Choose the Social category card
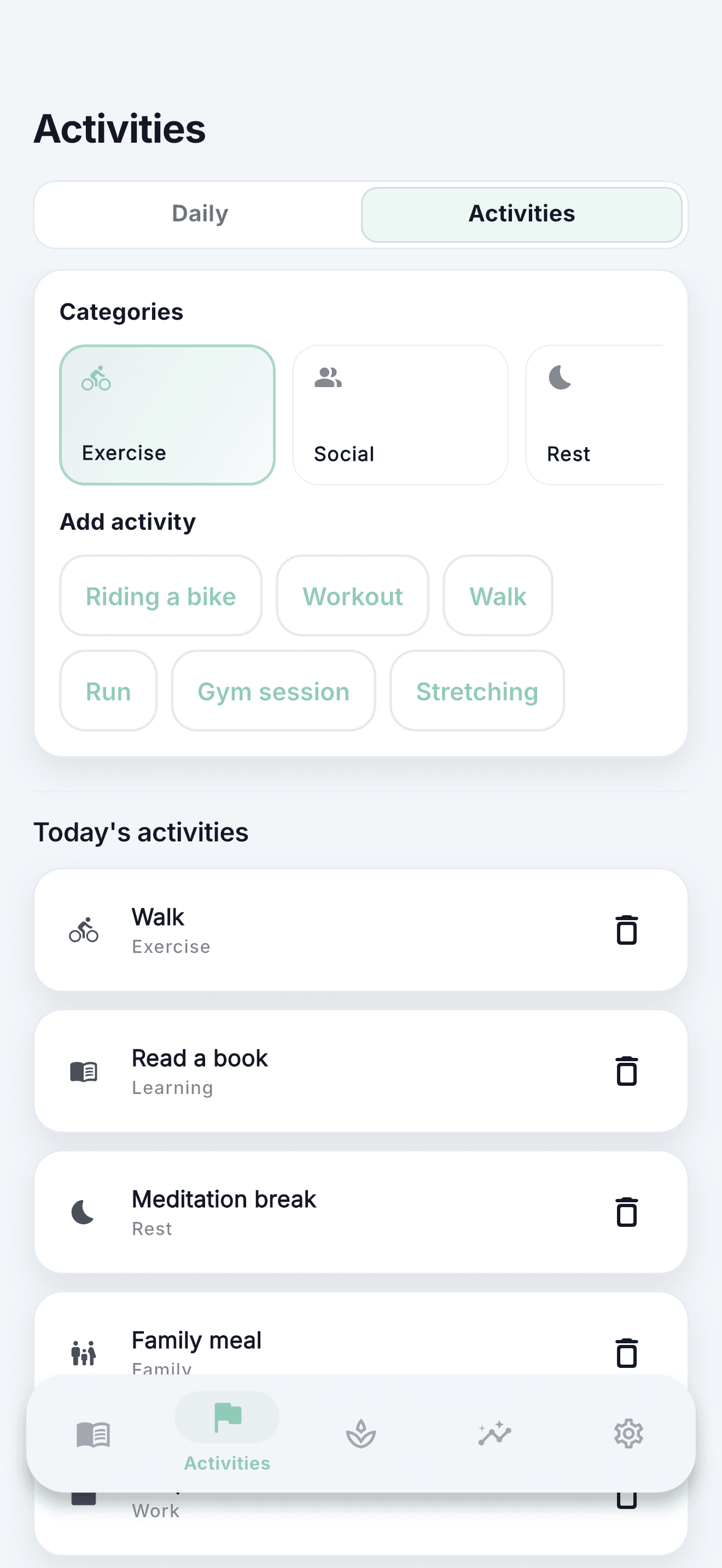The image size is (722, 1568). [400, 414]
